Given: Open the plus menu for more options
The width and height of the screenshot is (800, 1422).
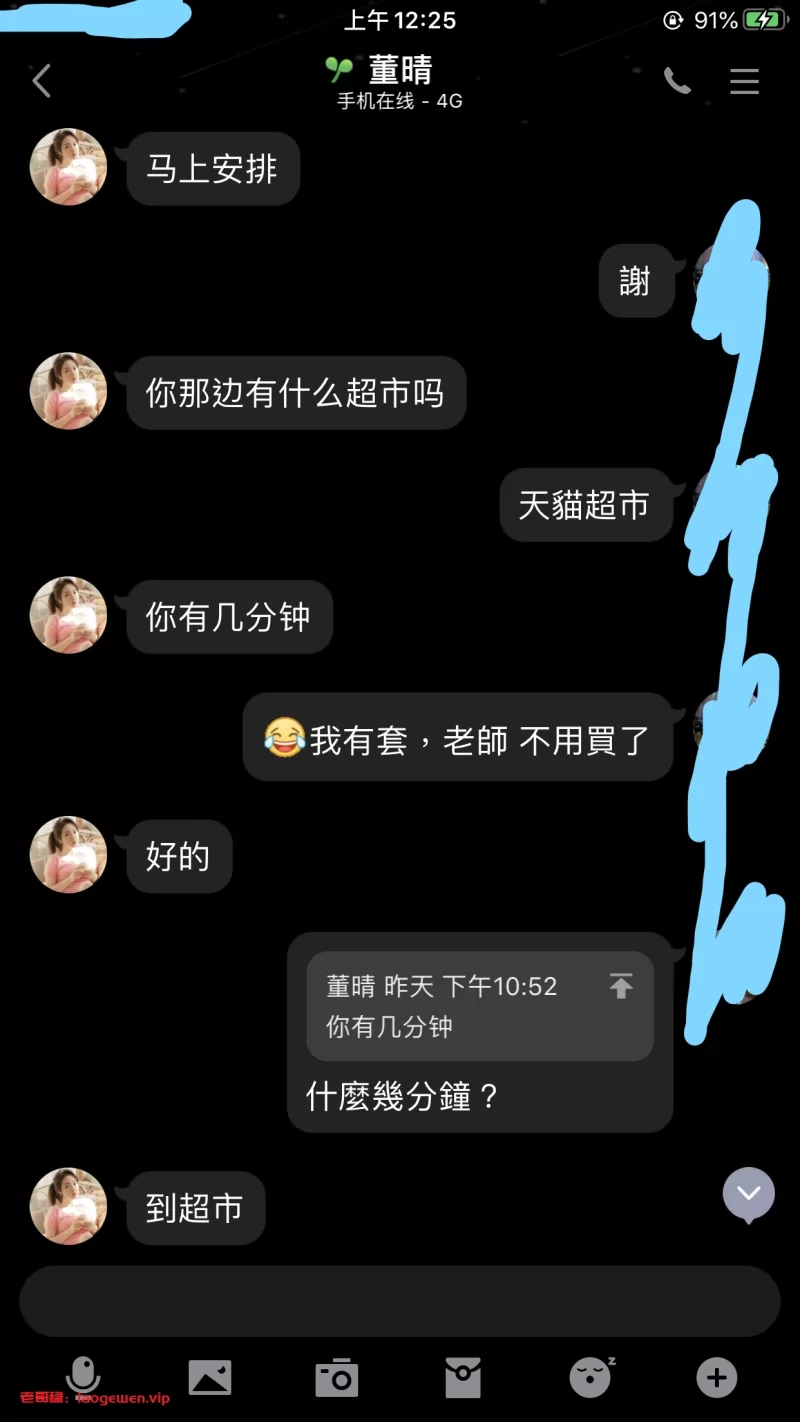Looking at the screenshot, I should [716, 1378].
